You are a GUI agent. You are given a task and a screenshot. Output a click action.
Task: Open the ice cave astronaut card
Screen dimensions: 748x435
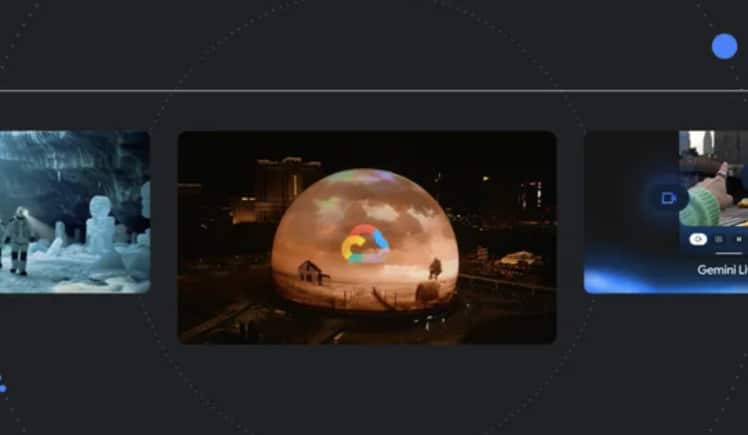[74, 212]
